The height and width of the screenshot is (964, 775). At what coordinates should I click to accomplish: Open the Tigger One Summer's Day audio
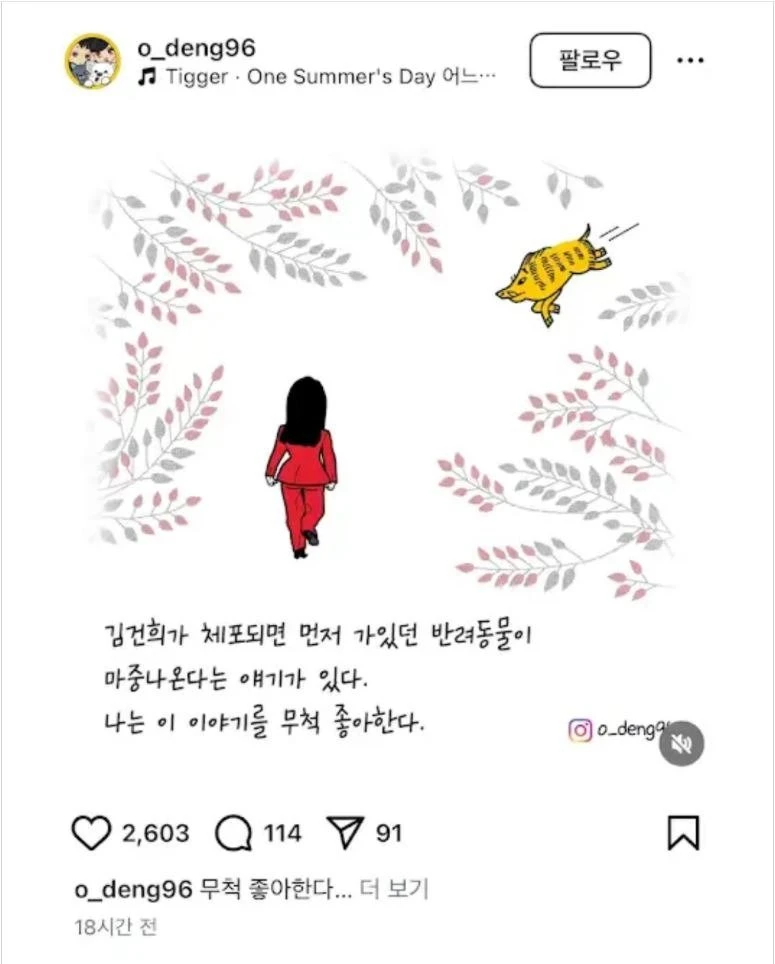[x=318, y=77]
